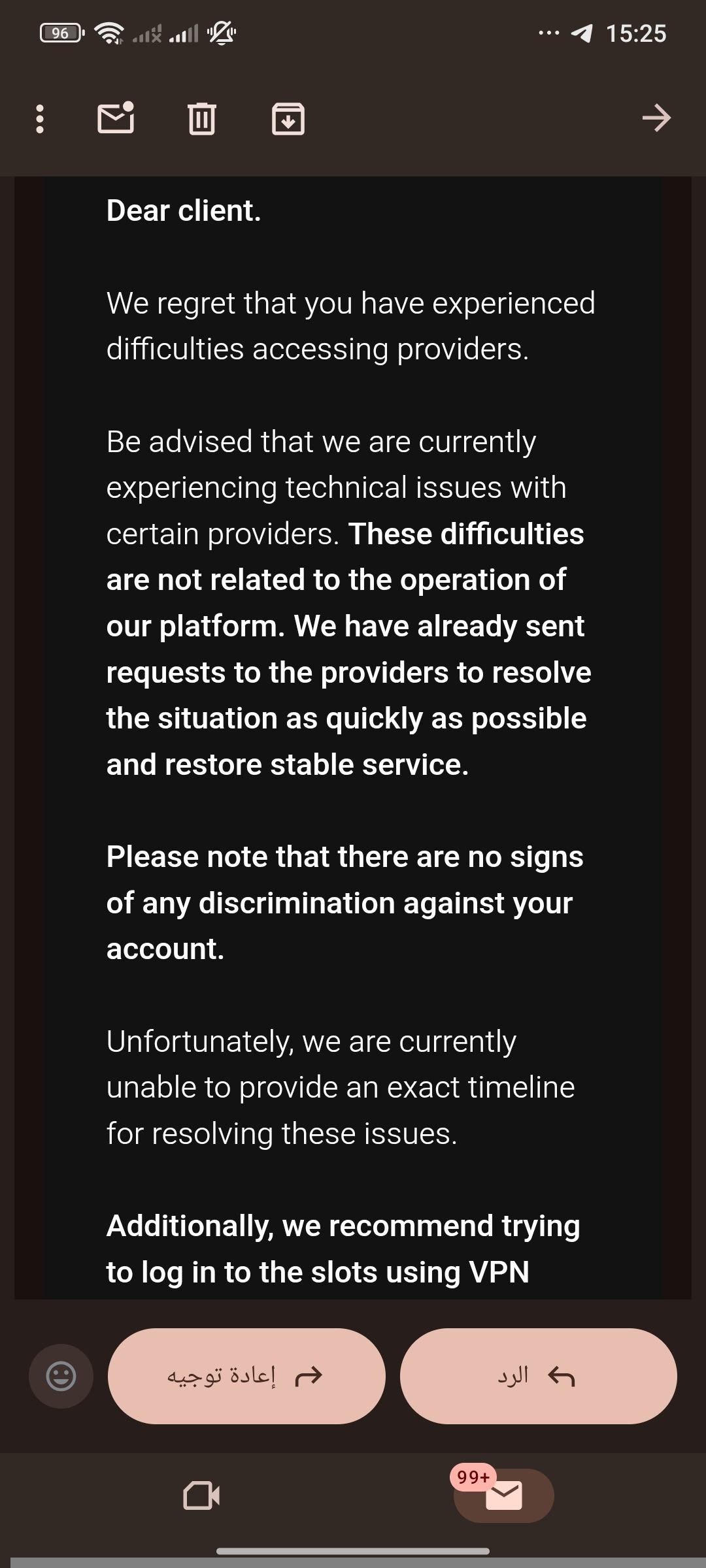Mark this email as unread

pos(116,118)
